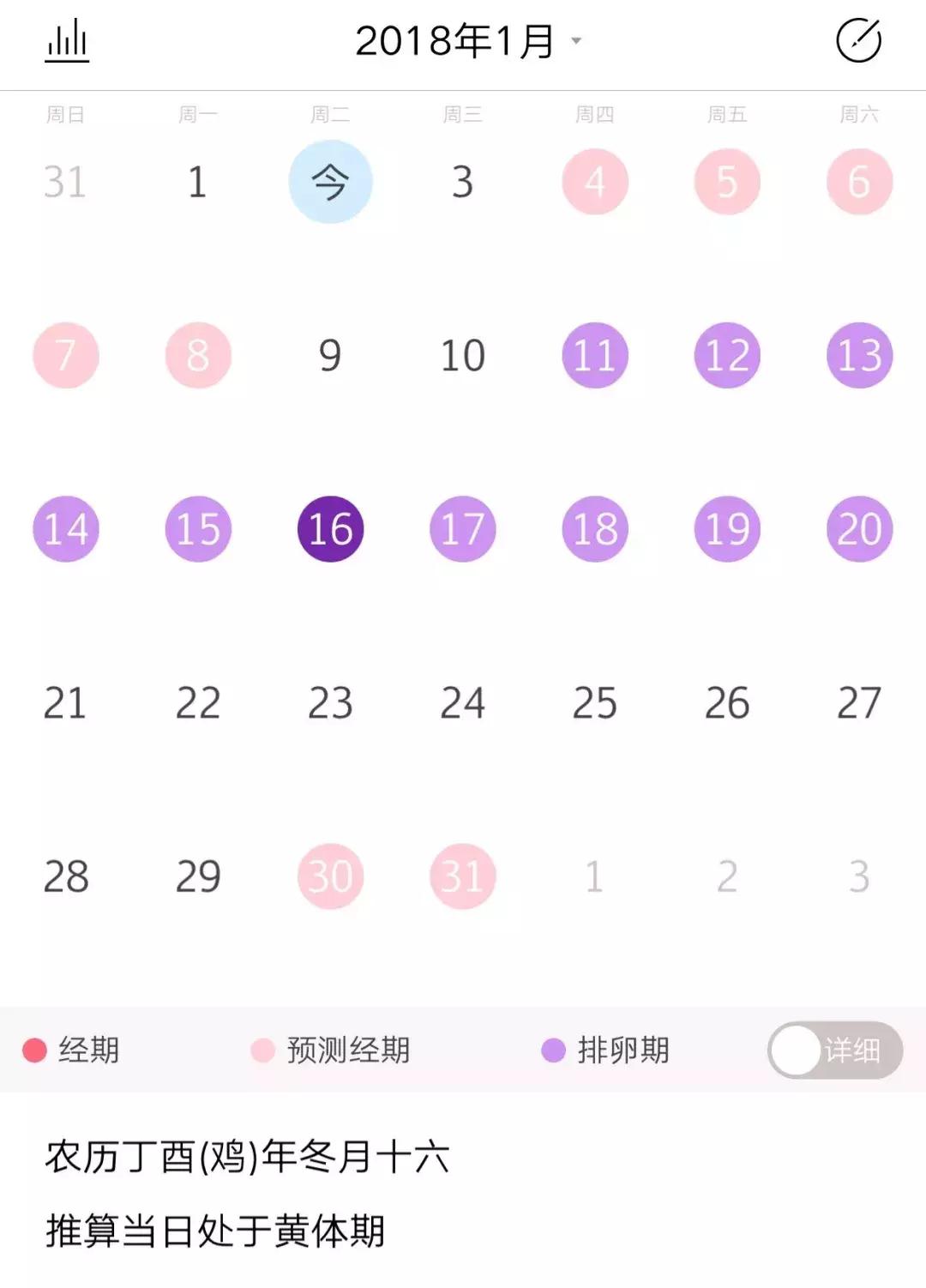Select date 27 on the calendar
This screenshot has height=1288, width=926.
pos(859,703)
